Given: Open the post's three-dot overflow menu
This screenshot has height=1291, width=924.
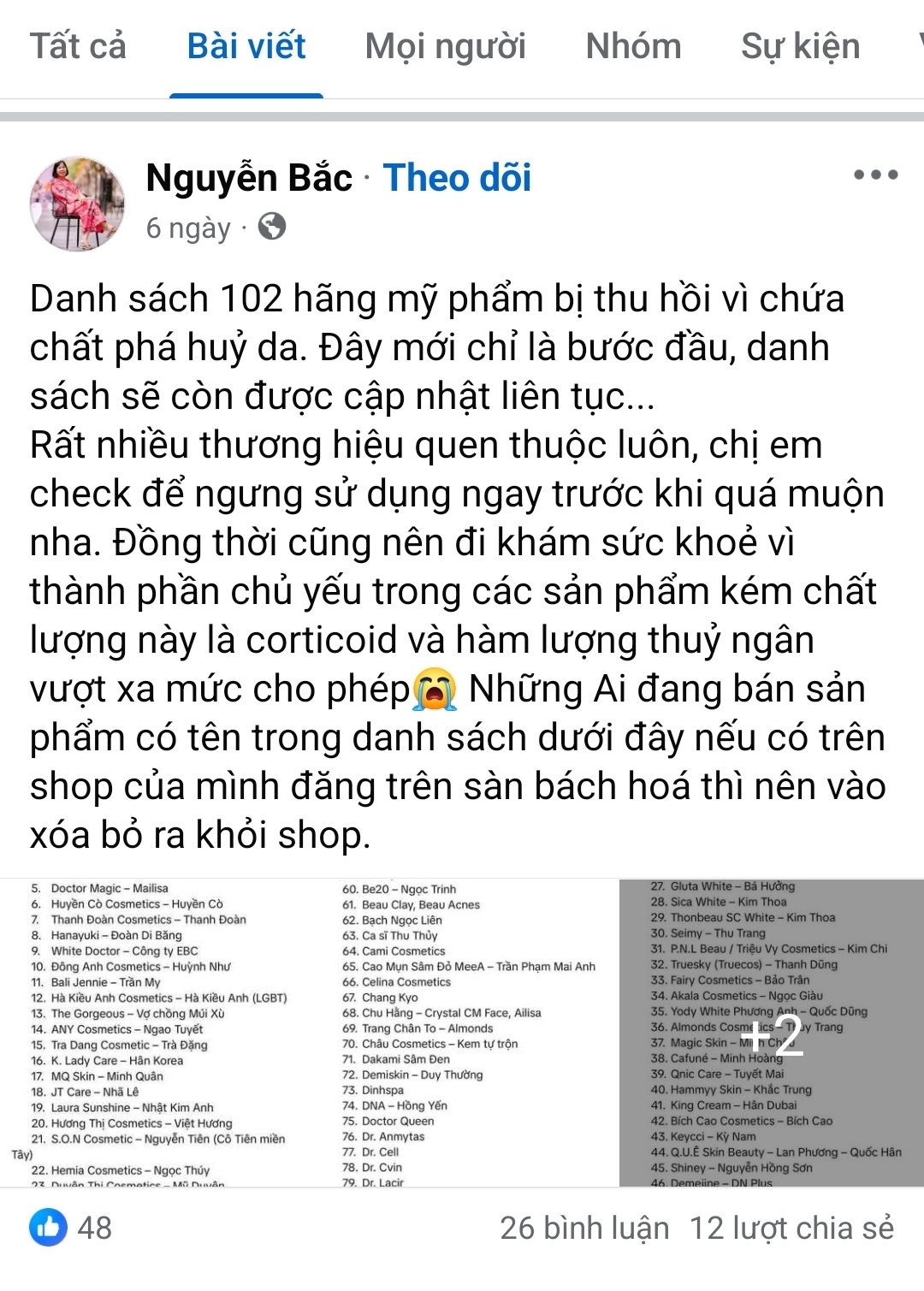Looking at the screenshot, I should click(875, 175).
